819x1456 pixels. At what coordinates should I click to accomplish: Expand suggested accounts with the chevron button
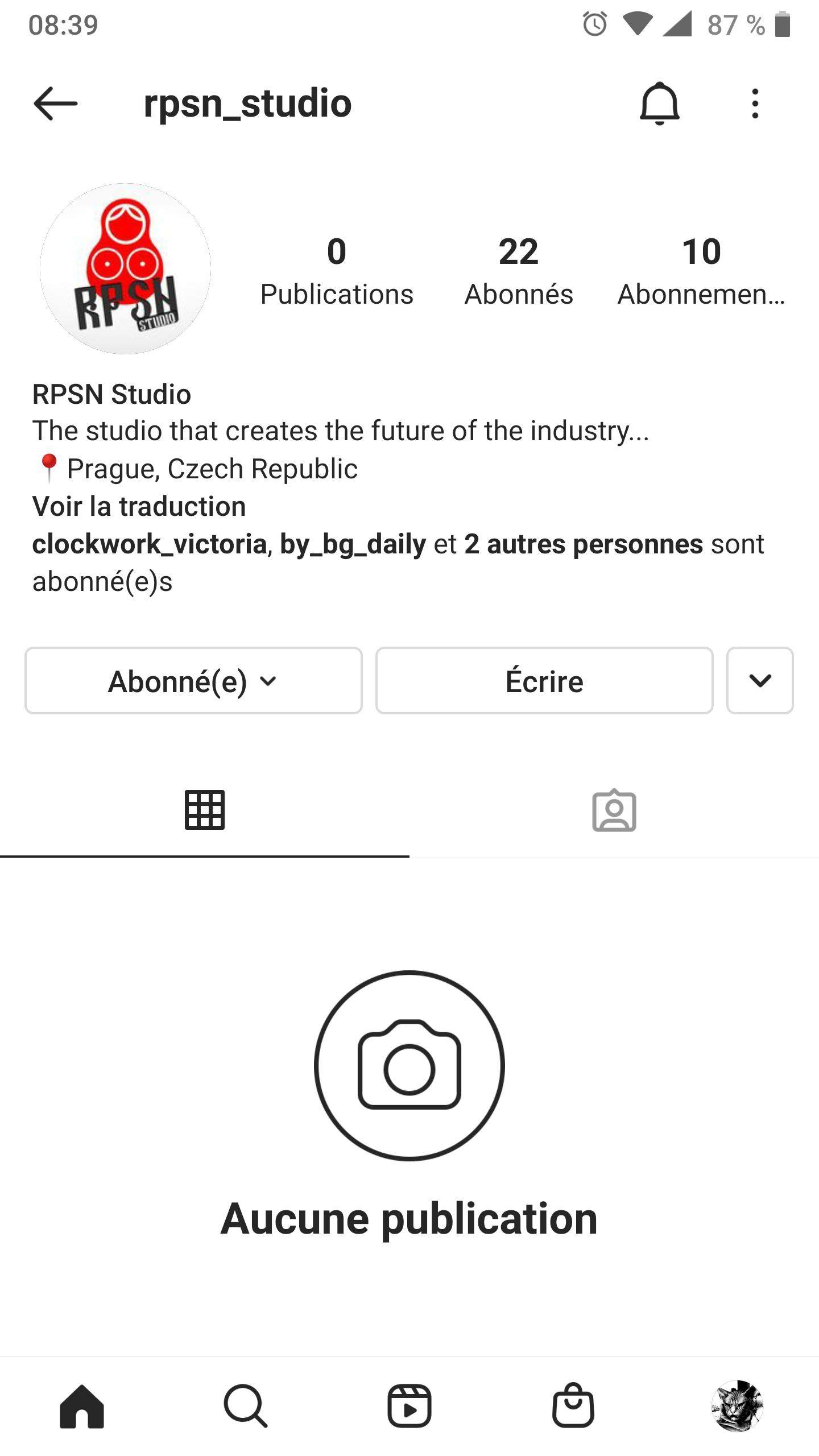click(x=760, y=681)
